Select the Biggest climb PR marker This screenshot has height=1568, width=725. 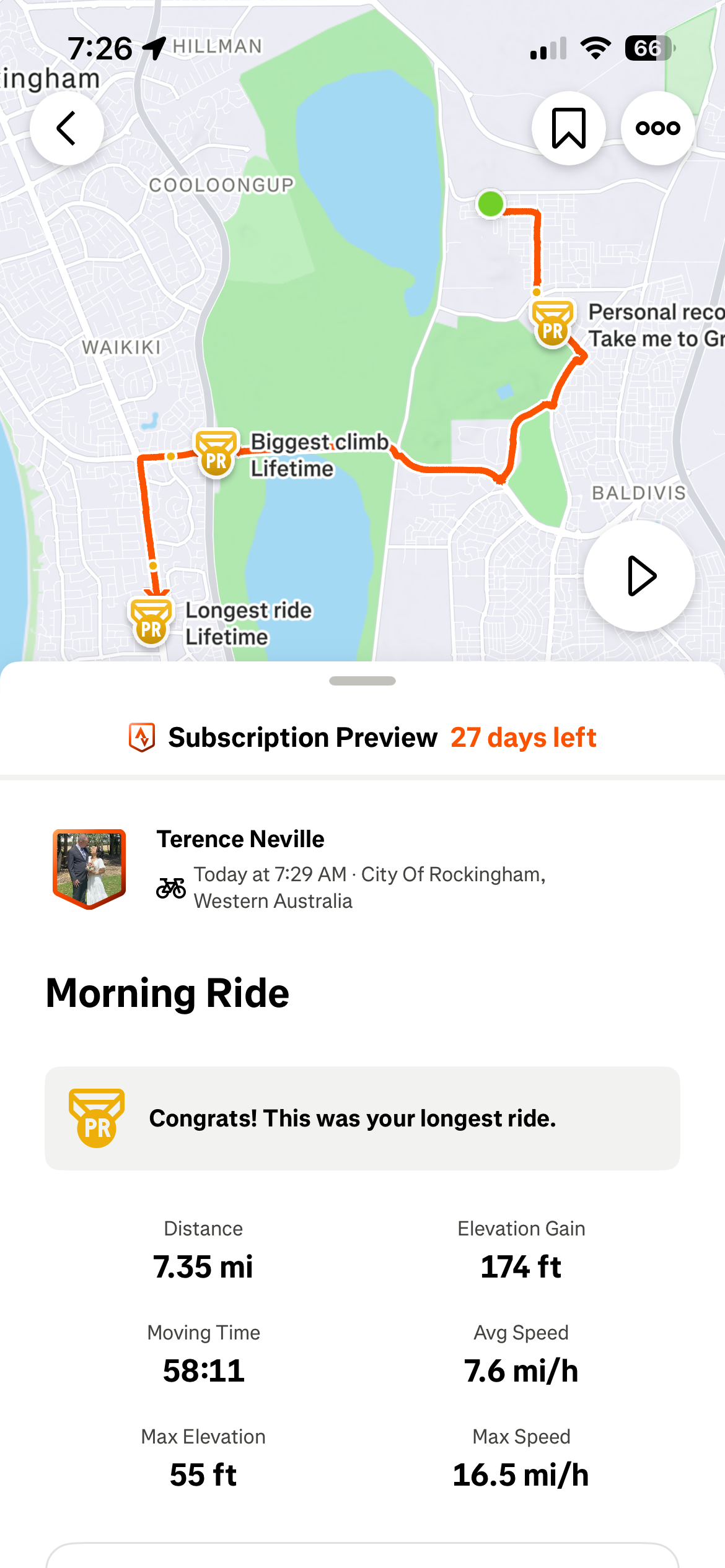pyautogui.click(x=216, y=453)
